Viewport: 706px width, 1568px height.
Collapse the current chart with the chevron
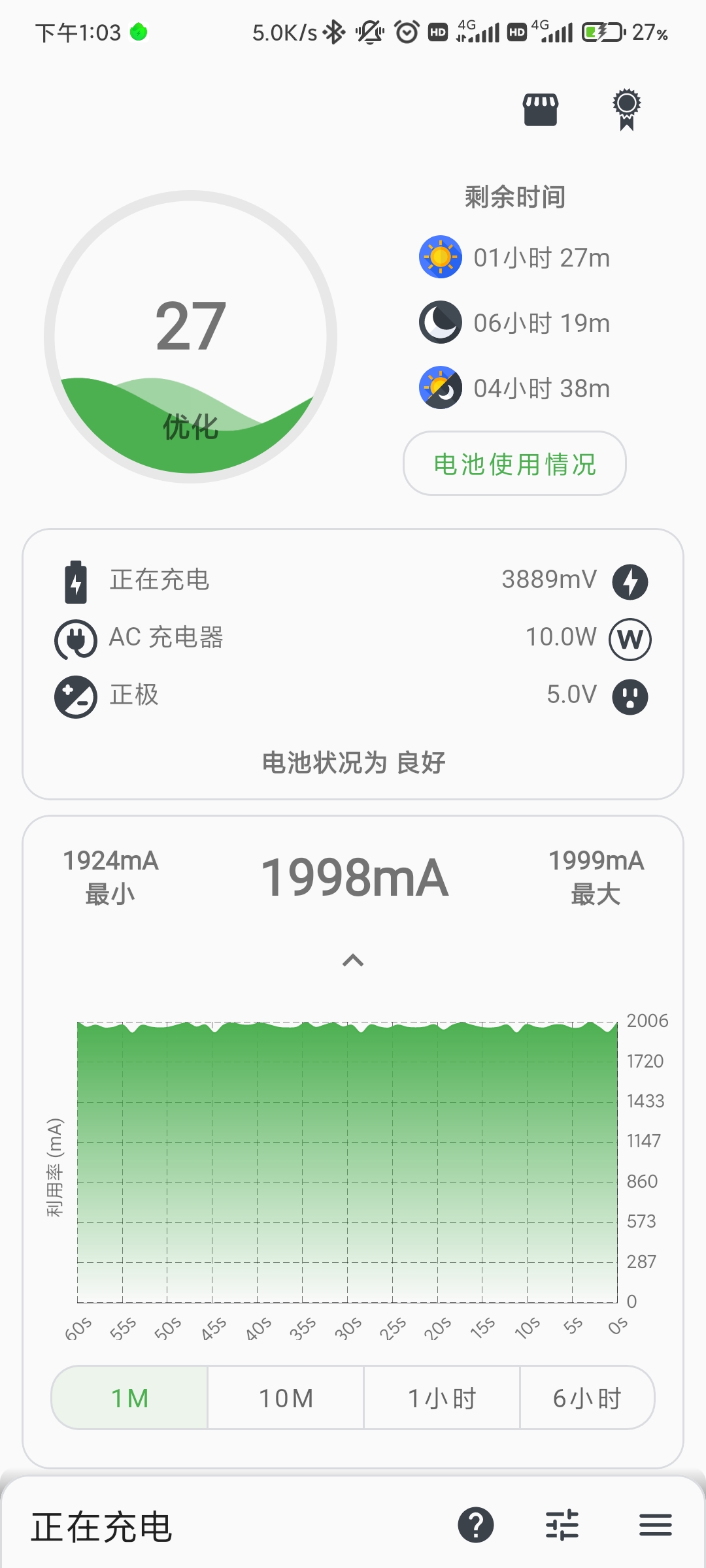click(353, 960)
